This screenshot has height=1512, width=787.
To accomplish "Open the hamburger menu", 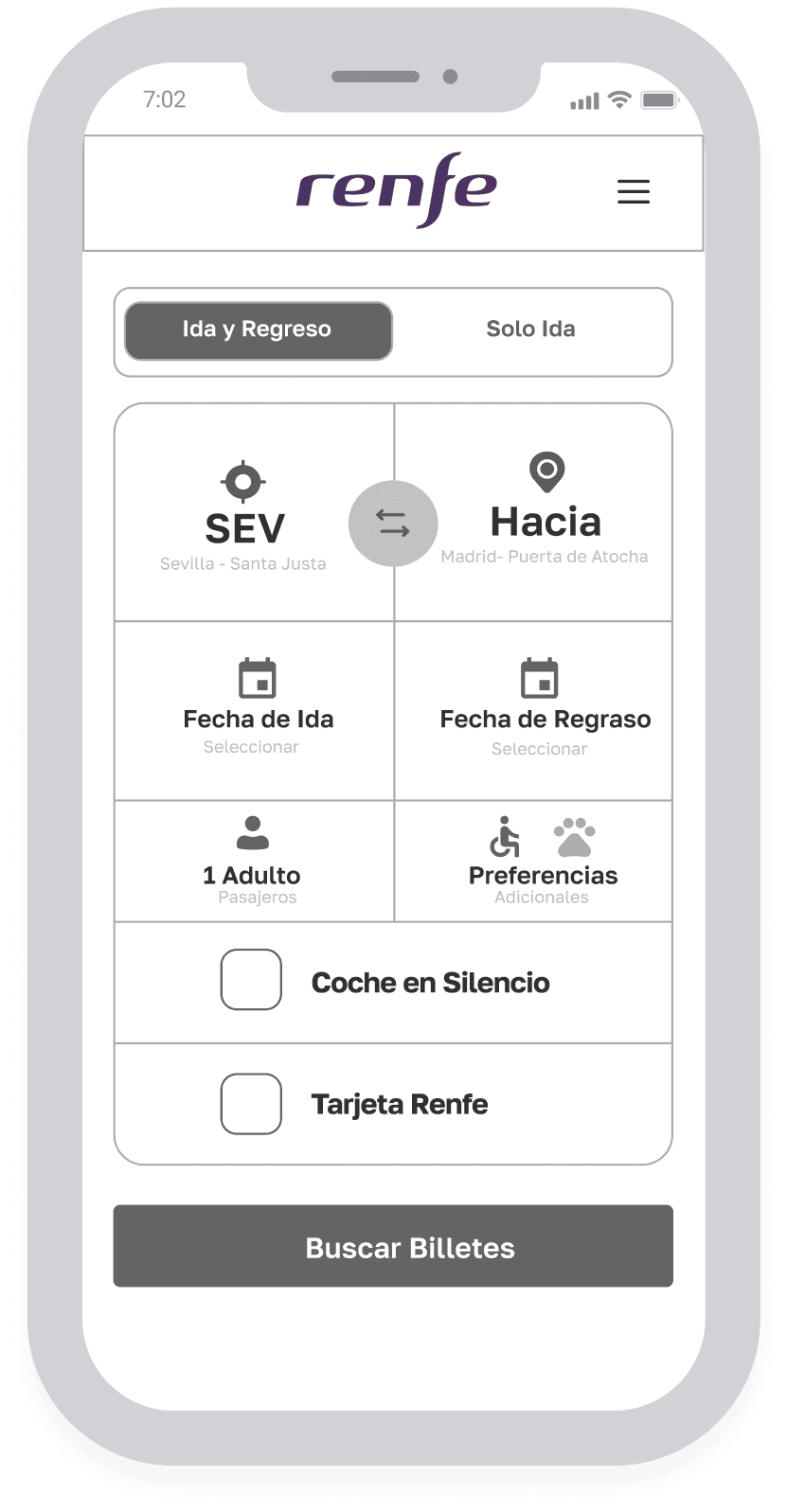I will tap(634, 191).
